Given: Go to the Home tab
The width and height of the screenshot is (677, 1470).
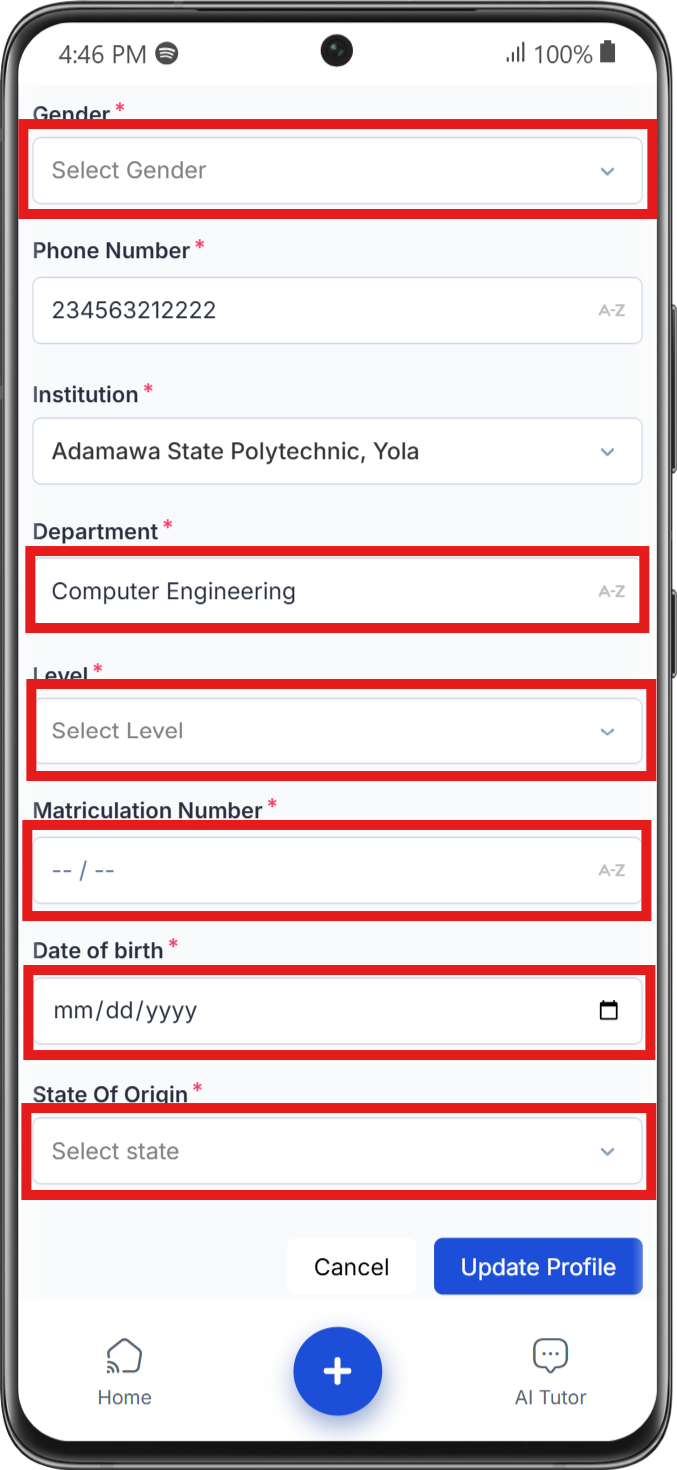Looking at the screenshot, I should pos(124,1372).
